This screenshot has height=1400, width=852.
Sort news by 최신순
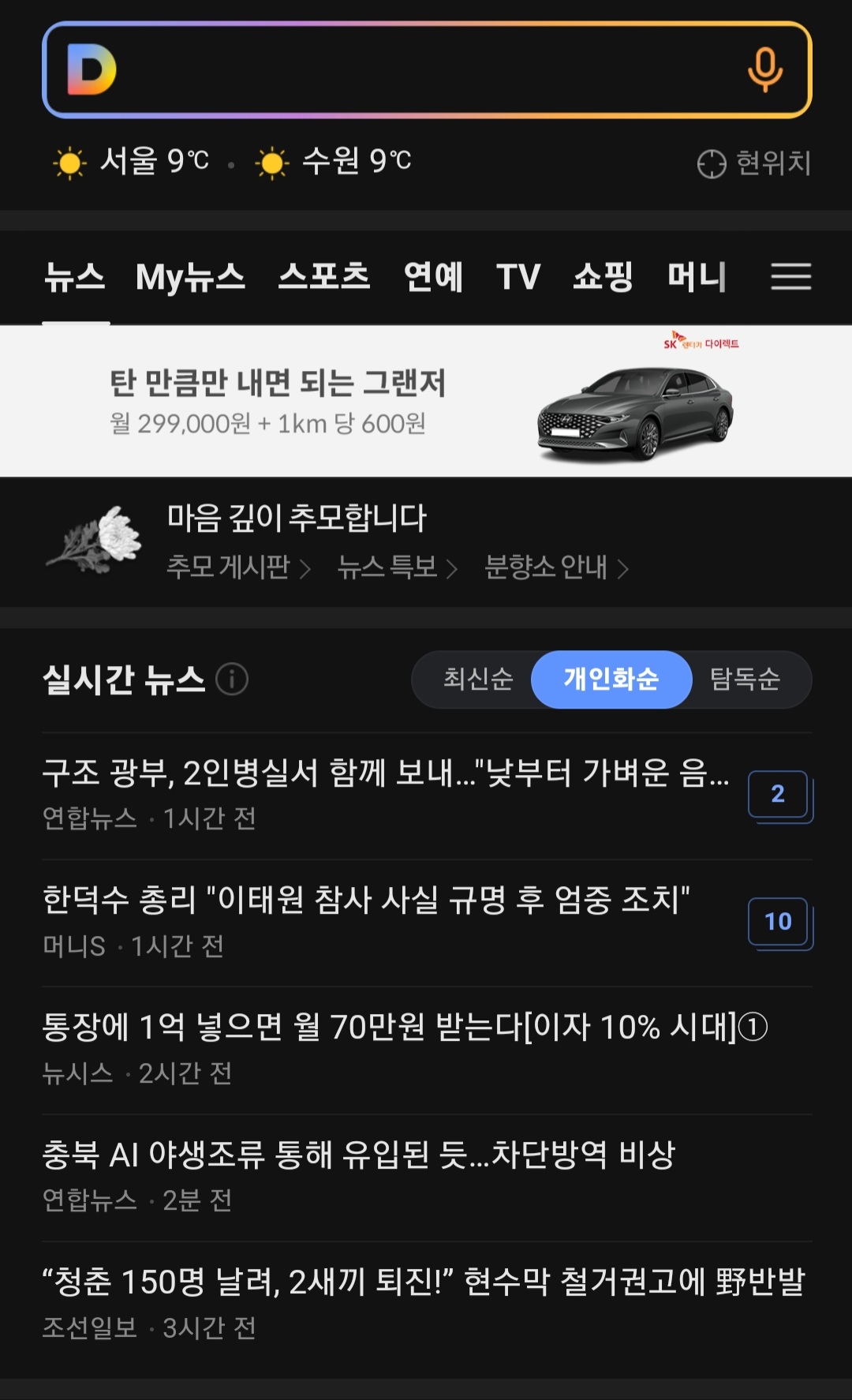(477, 679)
